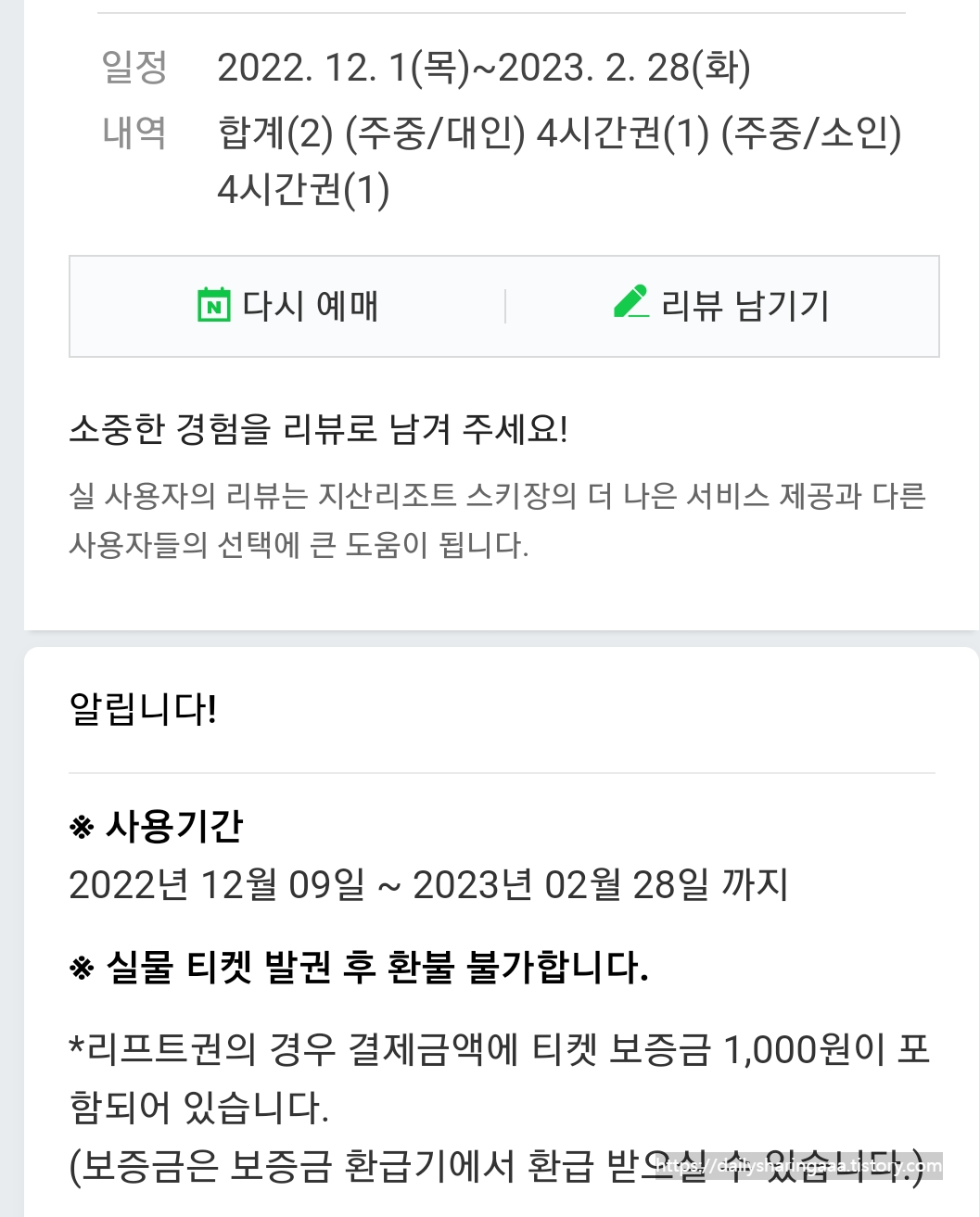The height and width of the screenshot is (1217, 980).
Task: Select the 리뷰 남기기 review button
Action: [723, 306]
